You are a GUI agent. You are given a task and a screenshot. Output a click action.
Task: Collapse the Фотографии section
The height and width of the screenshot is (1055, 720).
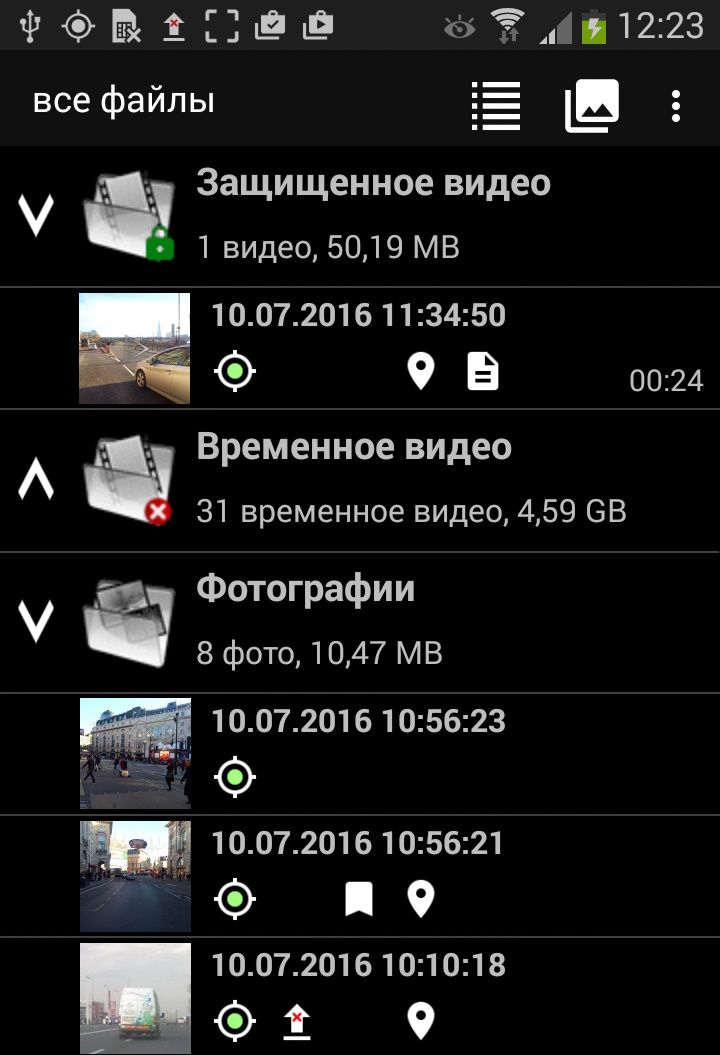37,621
